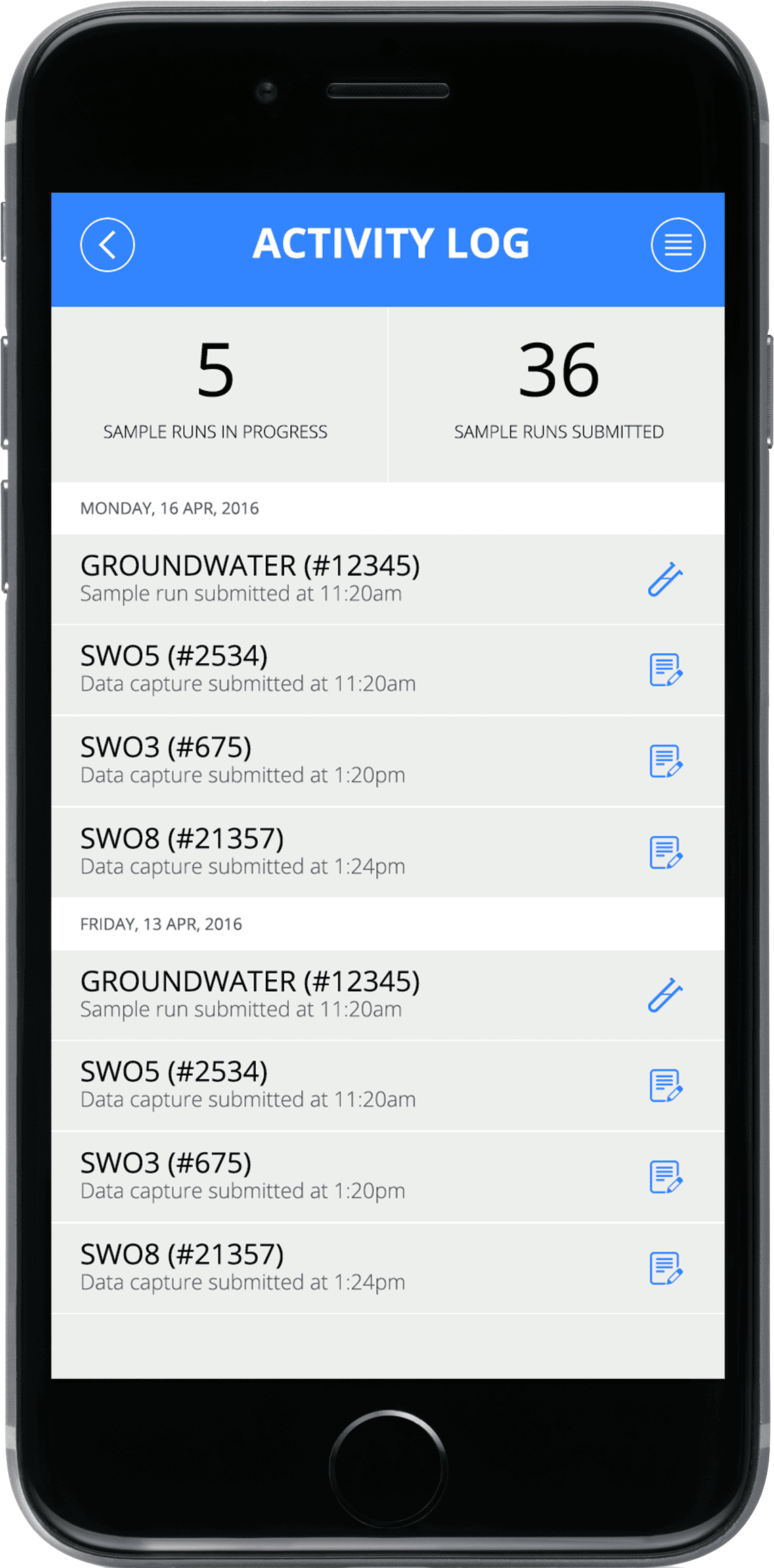
Task: Open Monday 16 Apr SWO5 (#2534) entry
Action: click(x=388, y=670)
